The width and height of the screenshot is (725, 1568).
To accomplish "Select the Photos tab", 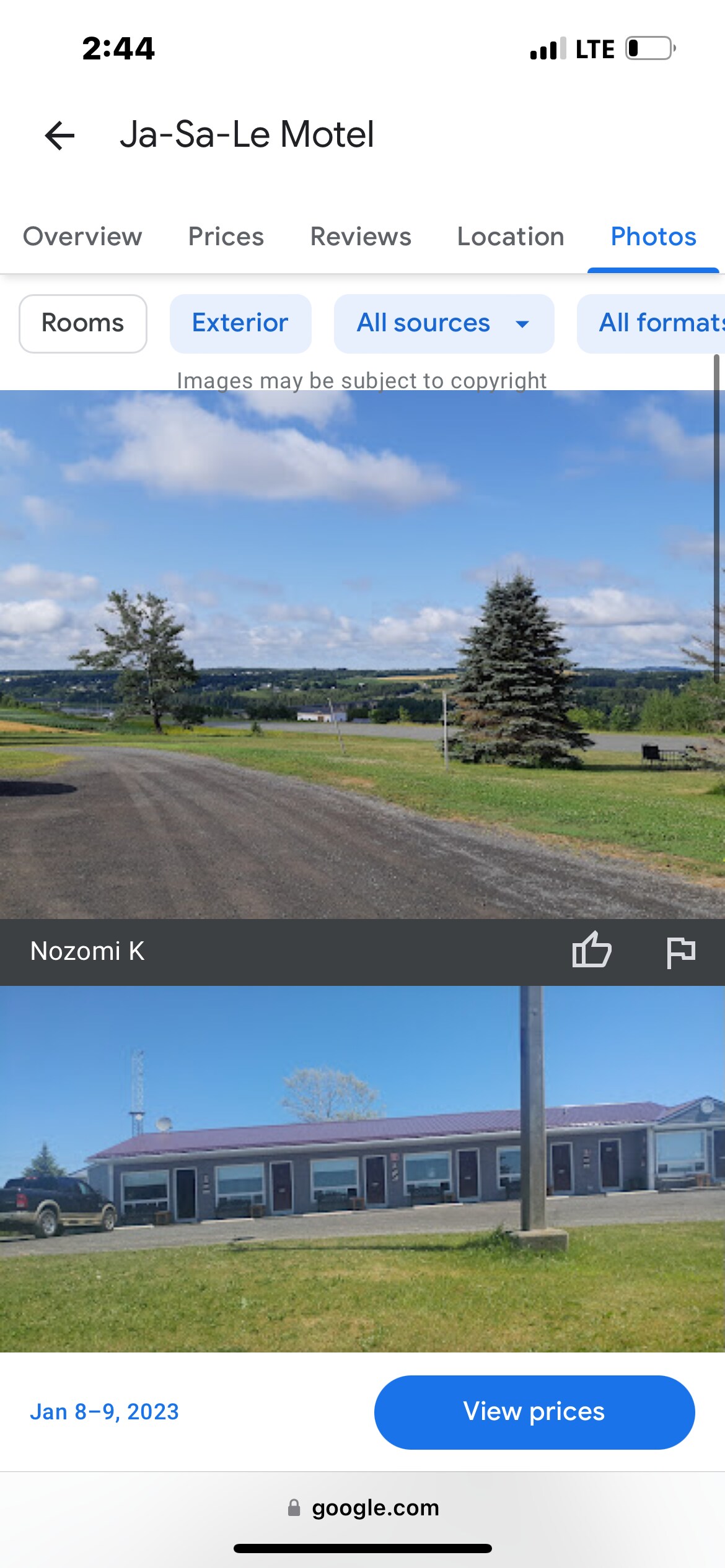I will pos(653,237).
